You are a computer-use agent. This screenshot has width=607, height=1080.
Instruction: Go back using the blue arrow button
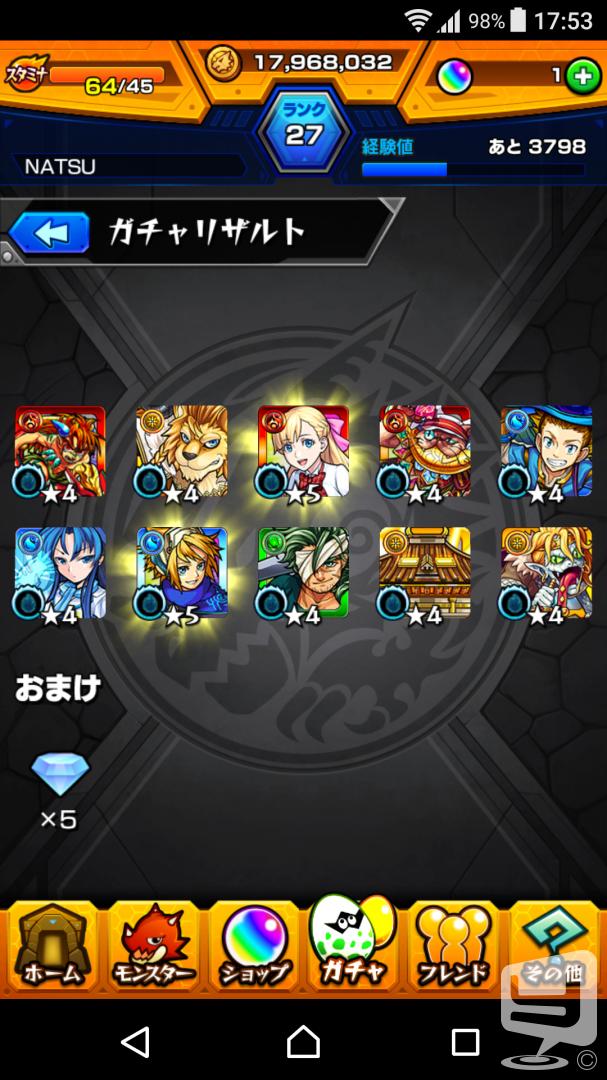(x=50, y=232)
